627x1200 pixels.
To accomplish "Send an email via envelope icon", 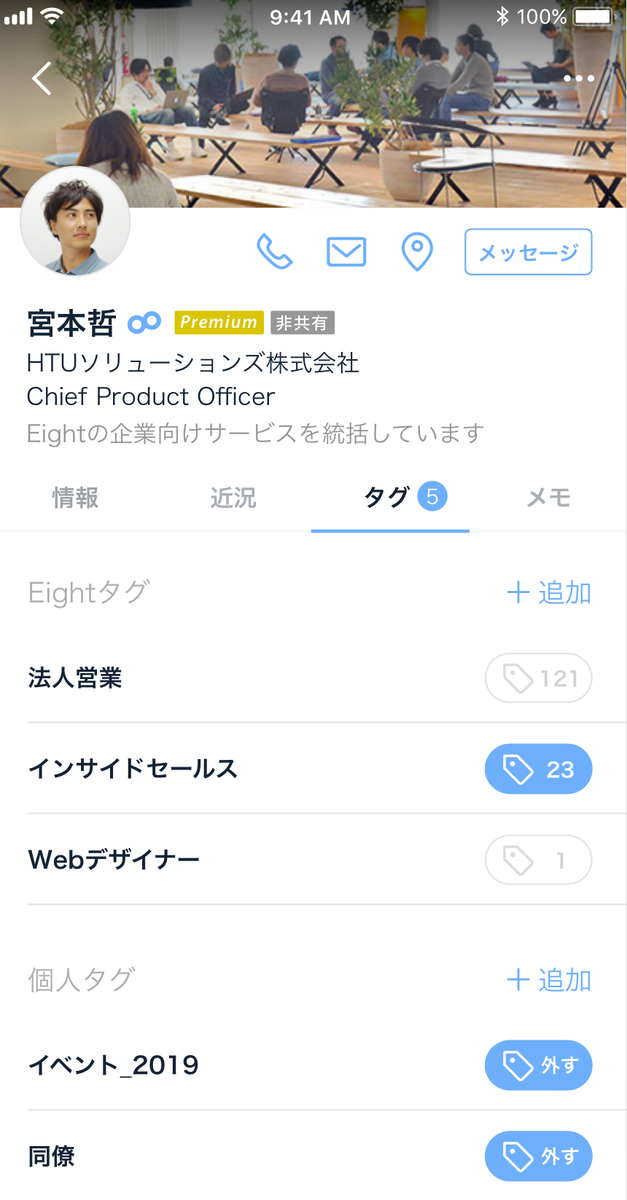I will click(346, 252).
